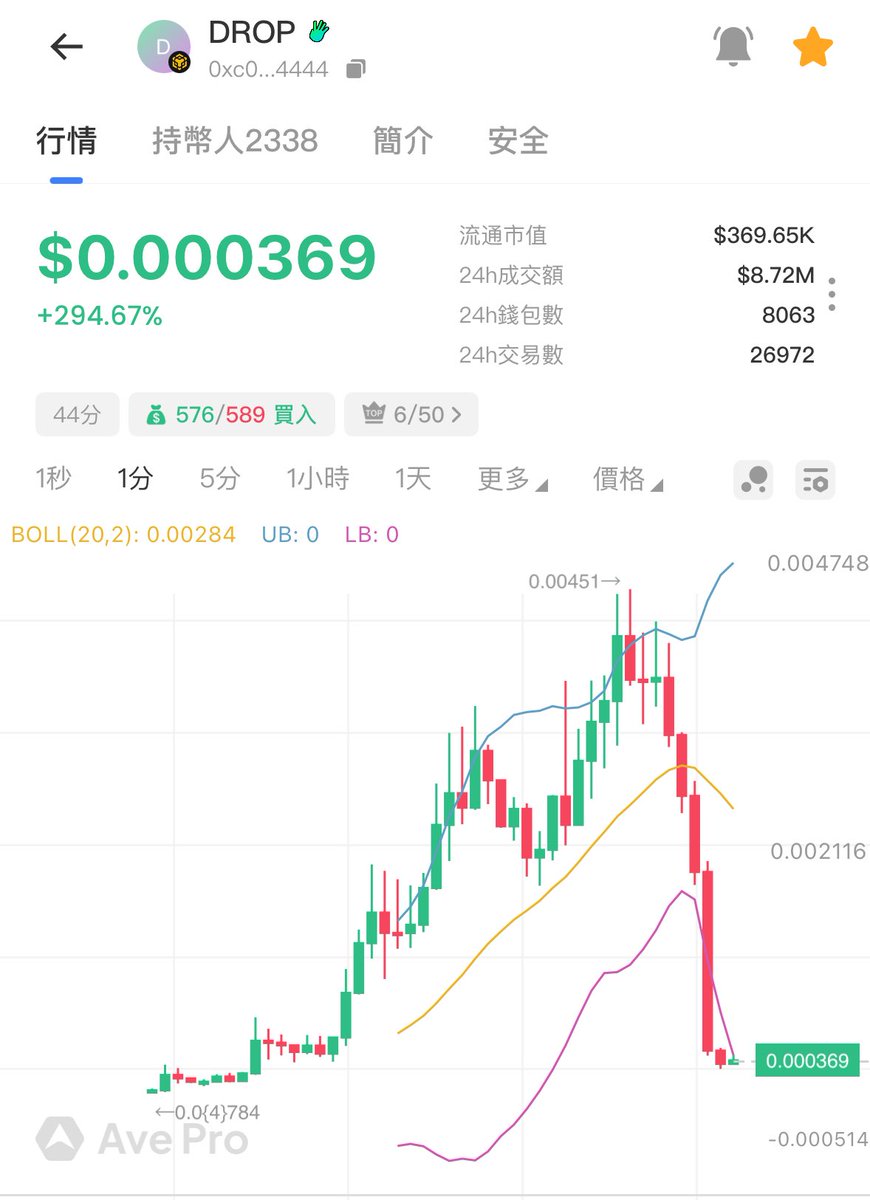Open the 安全 tab

518,141
